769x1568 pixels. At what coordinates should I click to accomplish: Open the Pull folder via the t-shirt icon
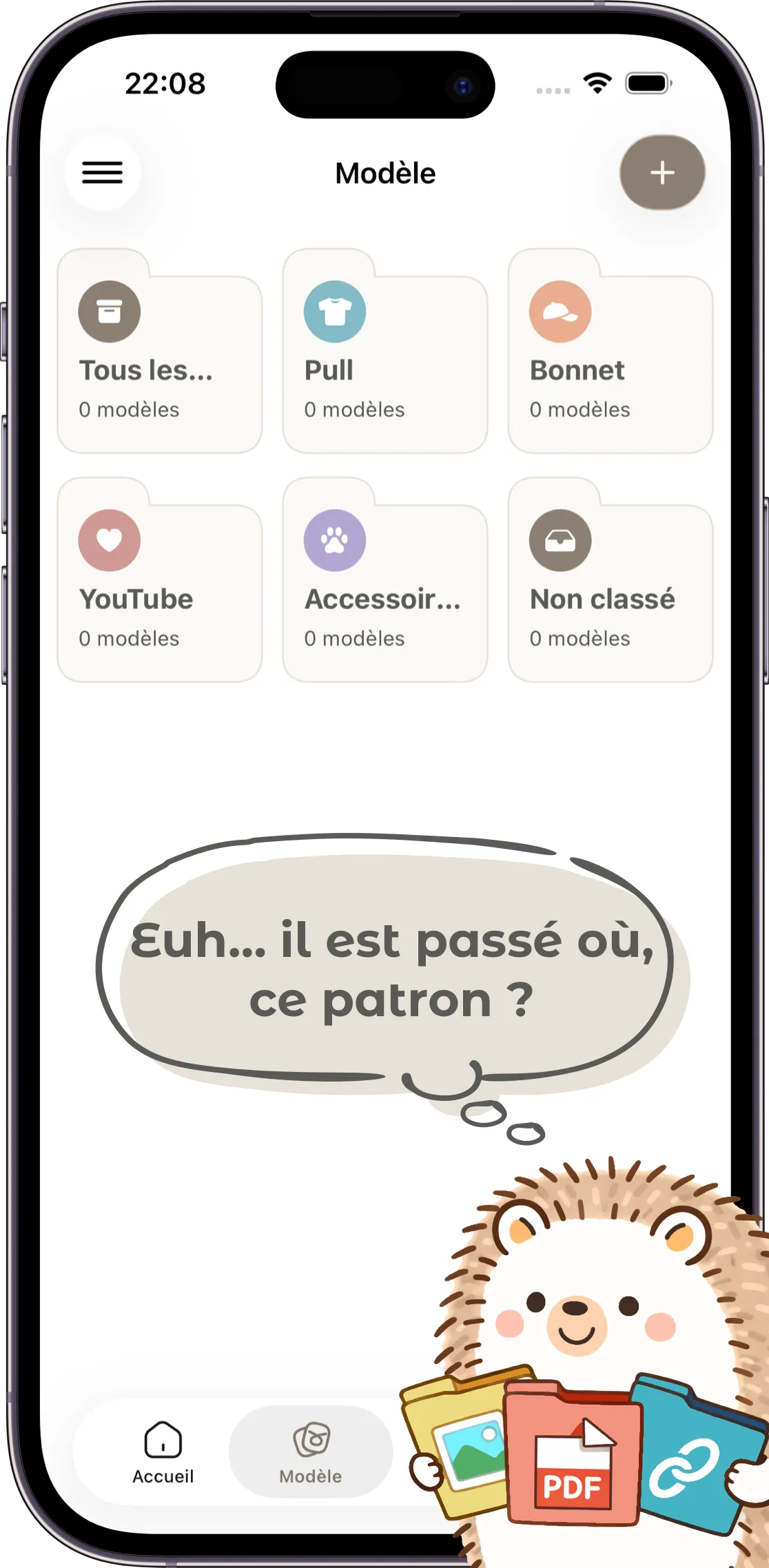coord(333,311)
